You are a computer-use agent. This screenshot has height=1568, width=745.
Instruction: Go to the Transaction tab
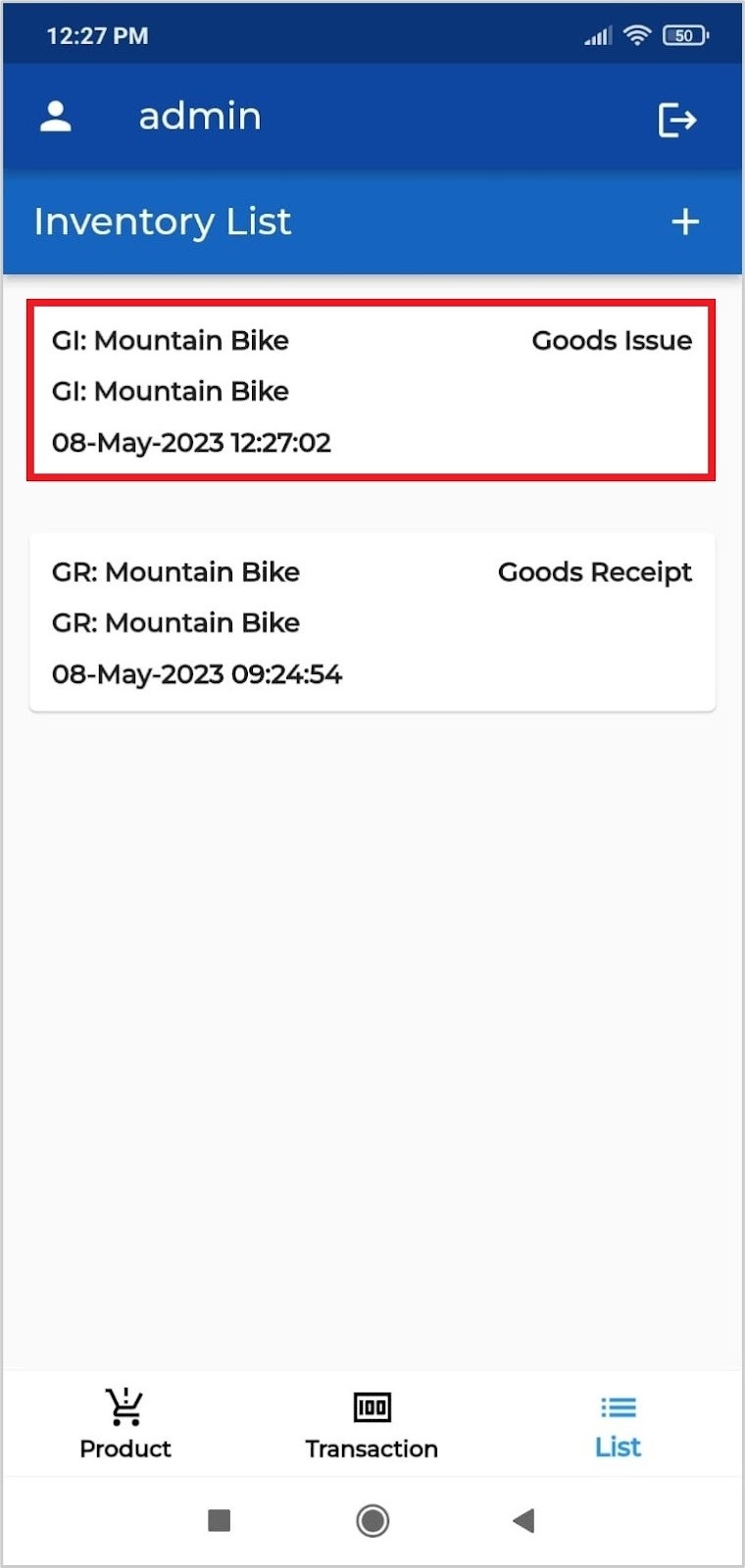(x=372, y=1424)
